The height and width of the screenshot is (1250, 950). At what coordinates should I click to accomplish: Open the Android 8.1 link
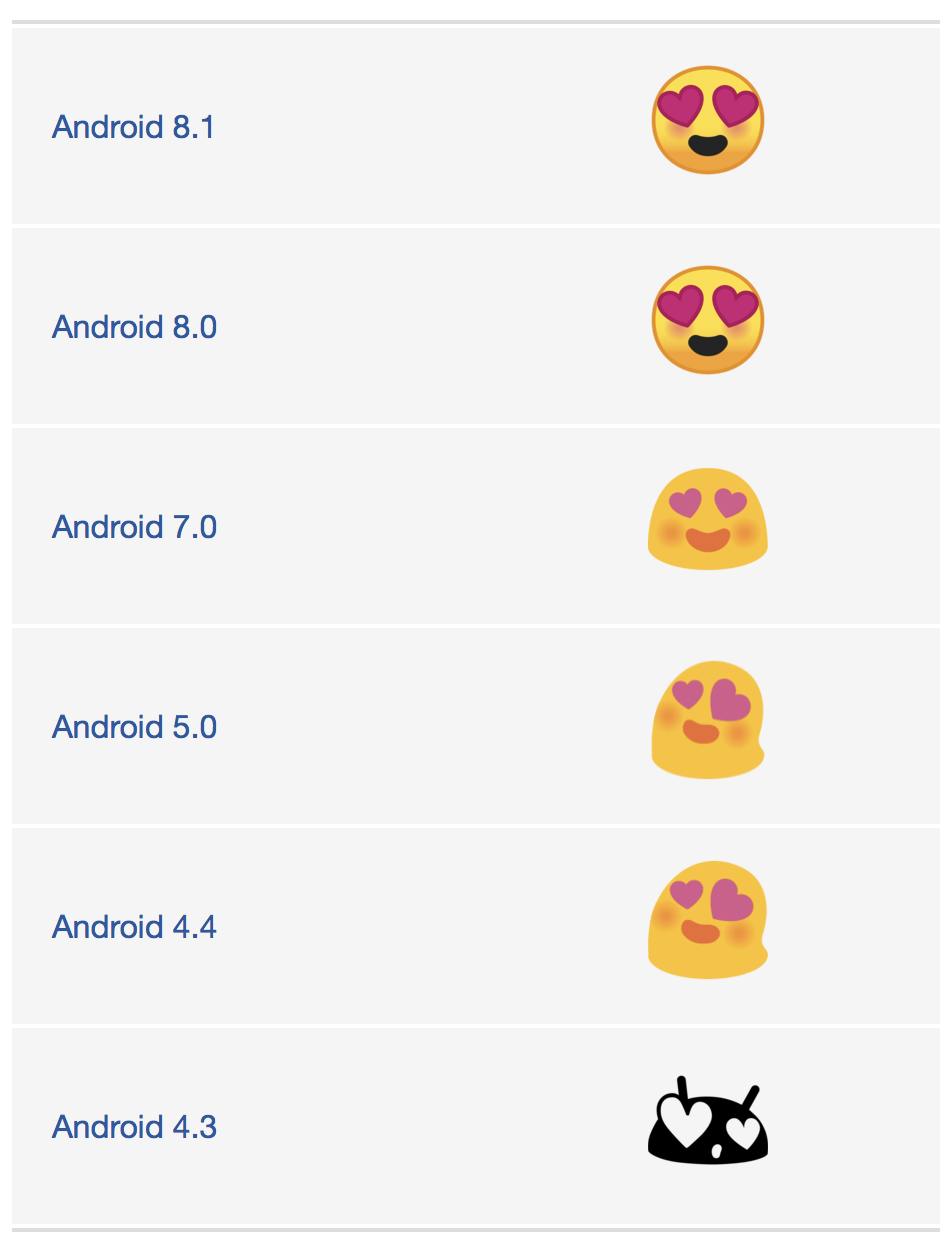pos(132,127)
